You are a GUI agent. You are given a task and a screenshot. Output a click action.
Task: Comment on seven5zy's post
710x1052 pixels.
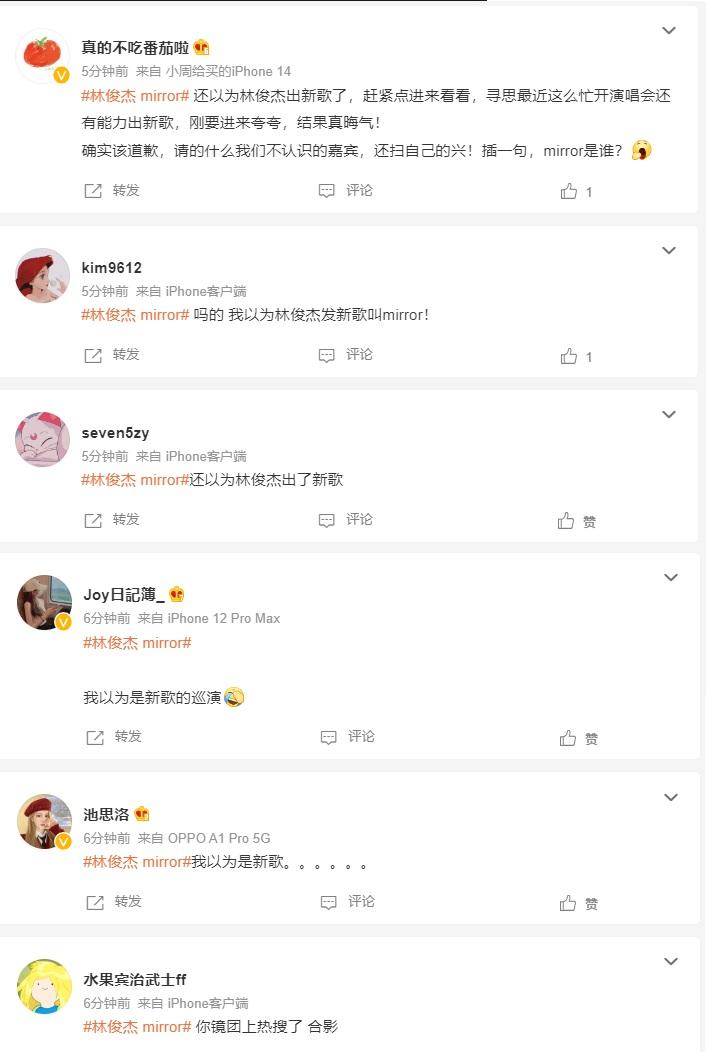(x=346, y=520)
